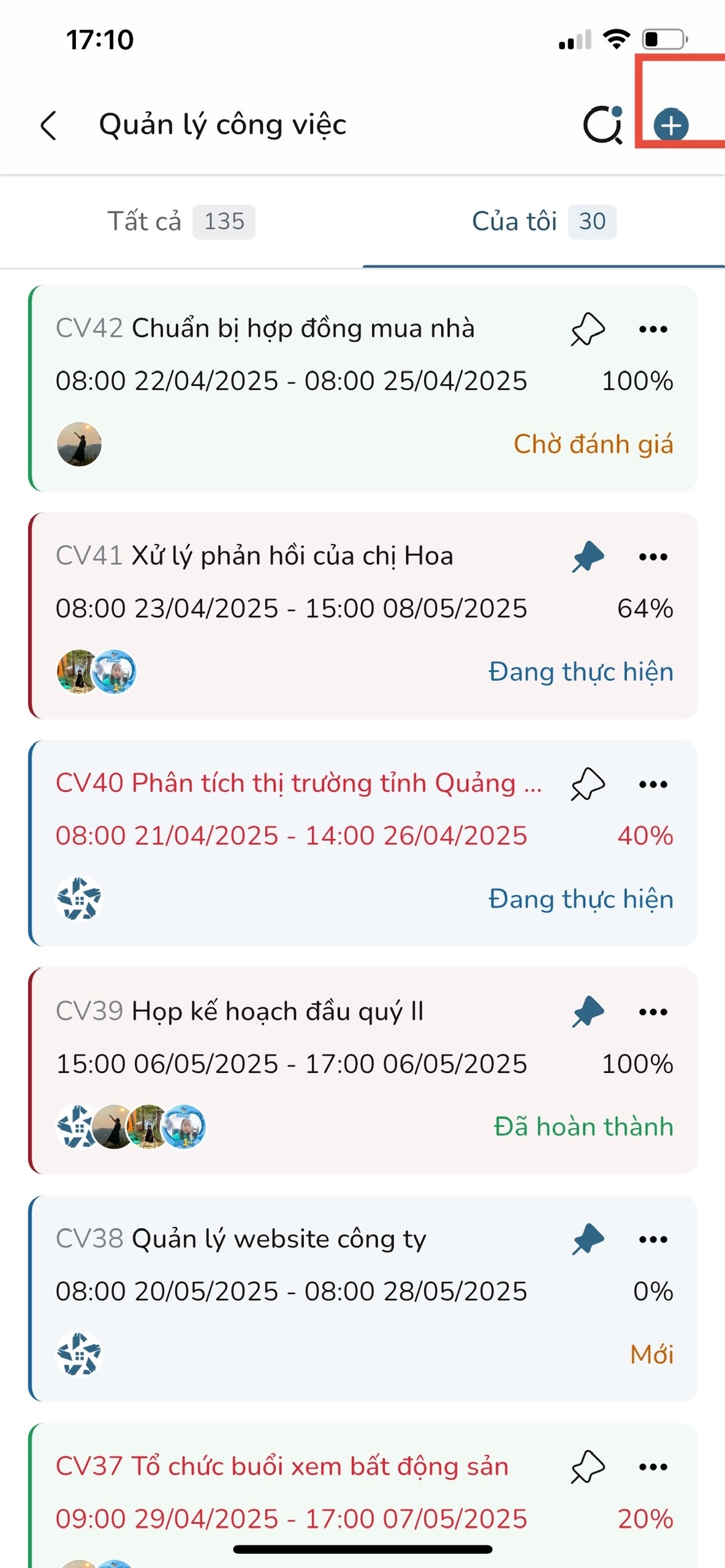Viewport: 725px width, 1568px height.
Task: Show the three-dot menu of CV41
Action: pyautogui.click(x=653, y=557)
